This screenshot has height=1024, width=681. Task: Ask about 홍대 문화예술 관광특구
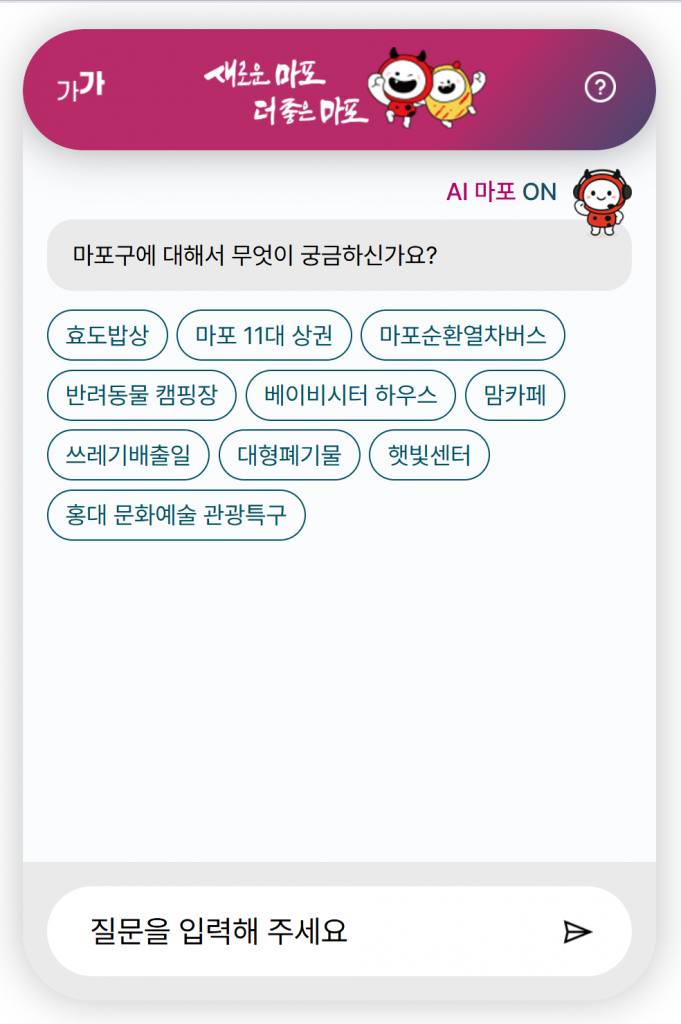[176, 516]
